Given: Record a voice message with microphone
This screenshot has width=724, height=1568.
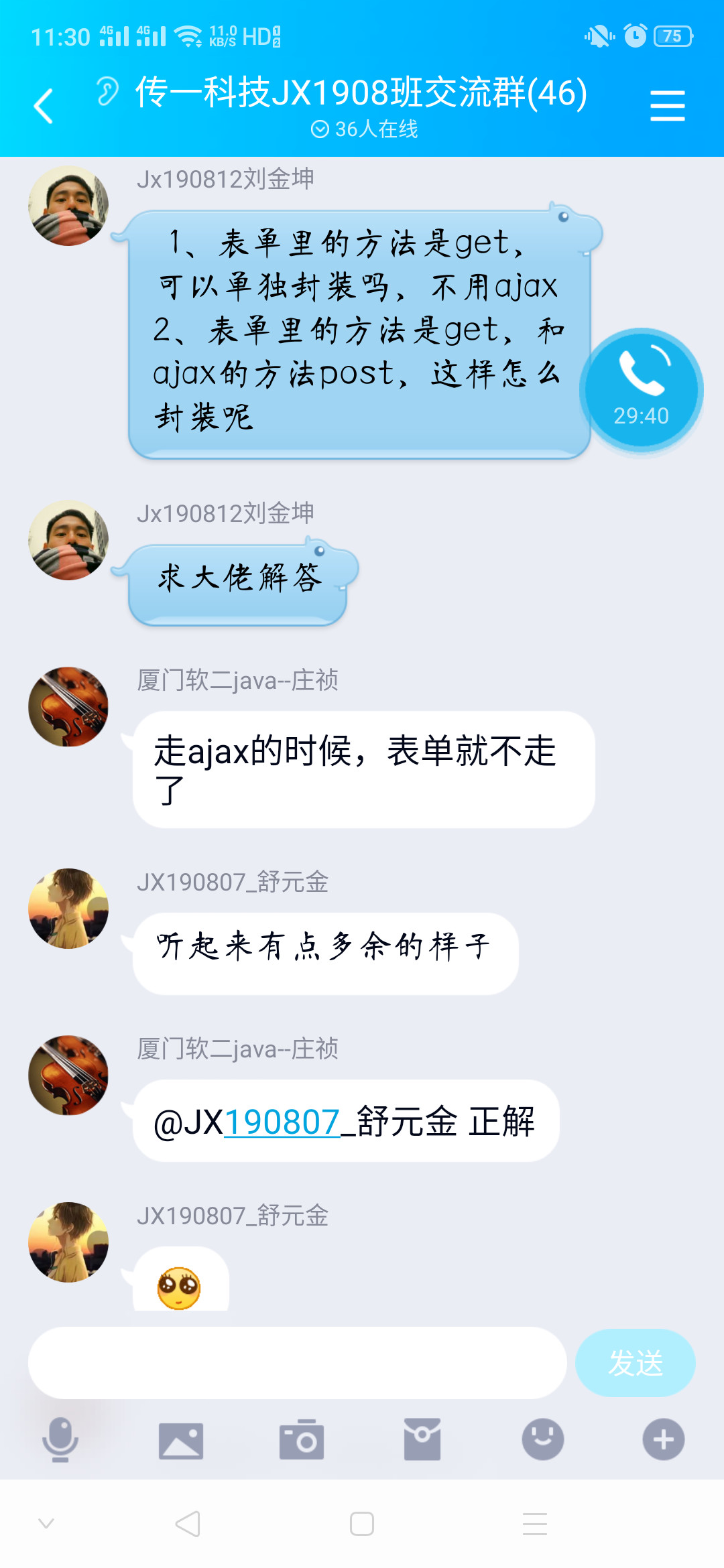Looking at the screenshot, I should tap(60, 1439).
